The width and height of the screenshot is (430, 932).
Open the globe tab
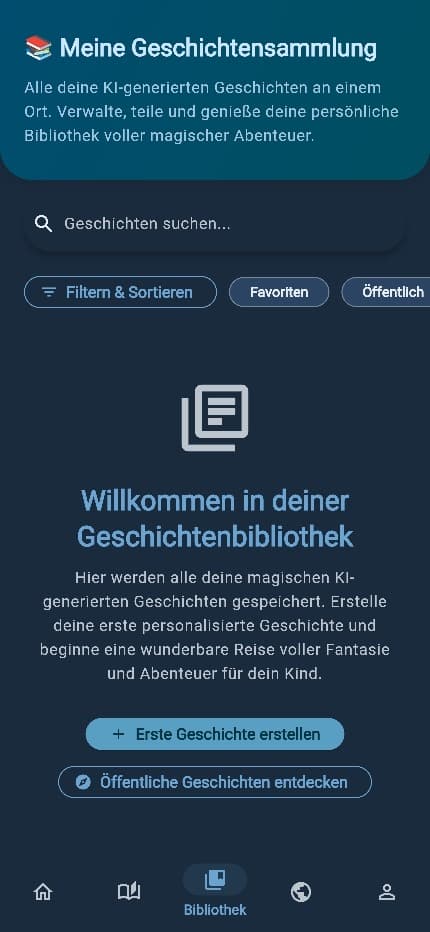point(301,892)
